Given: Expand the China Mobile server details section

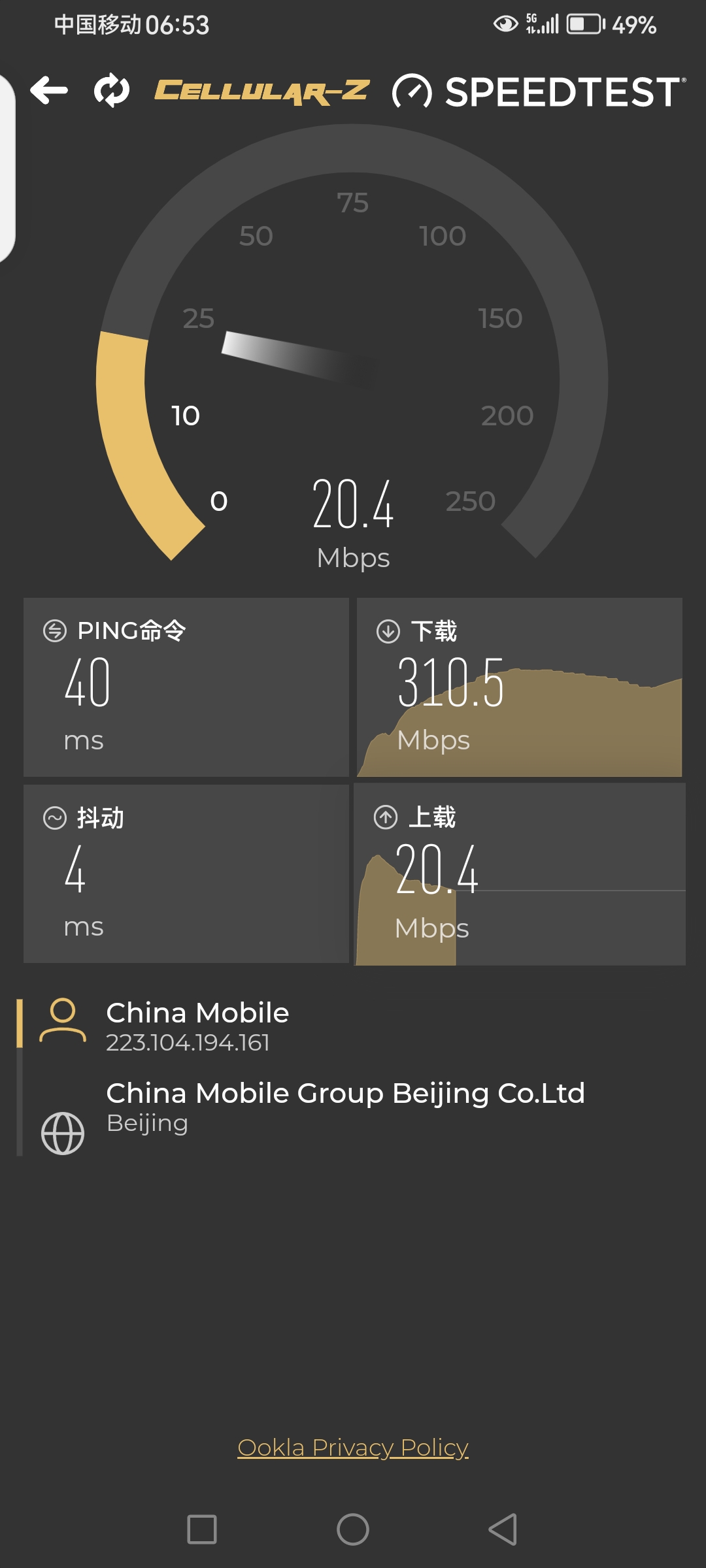Looking at the screenshot, I should 197,1026.
